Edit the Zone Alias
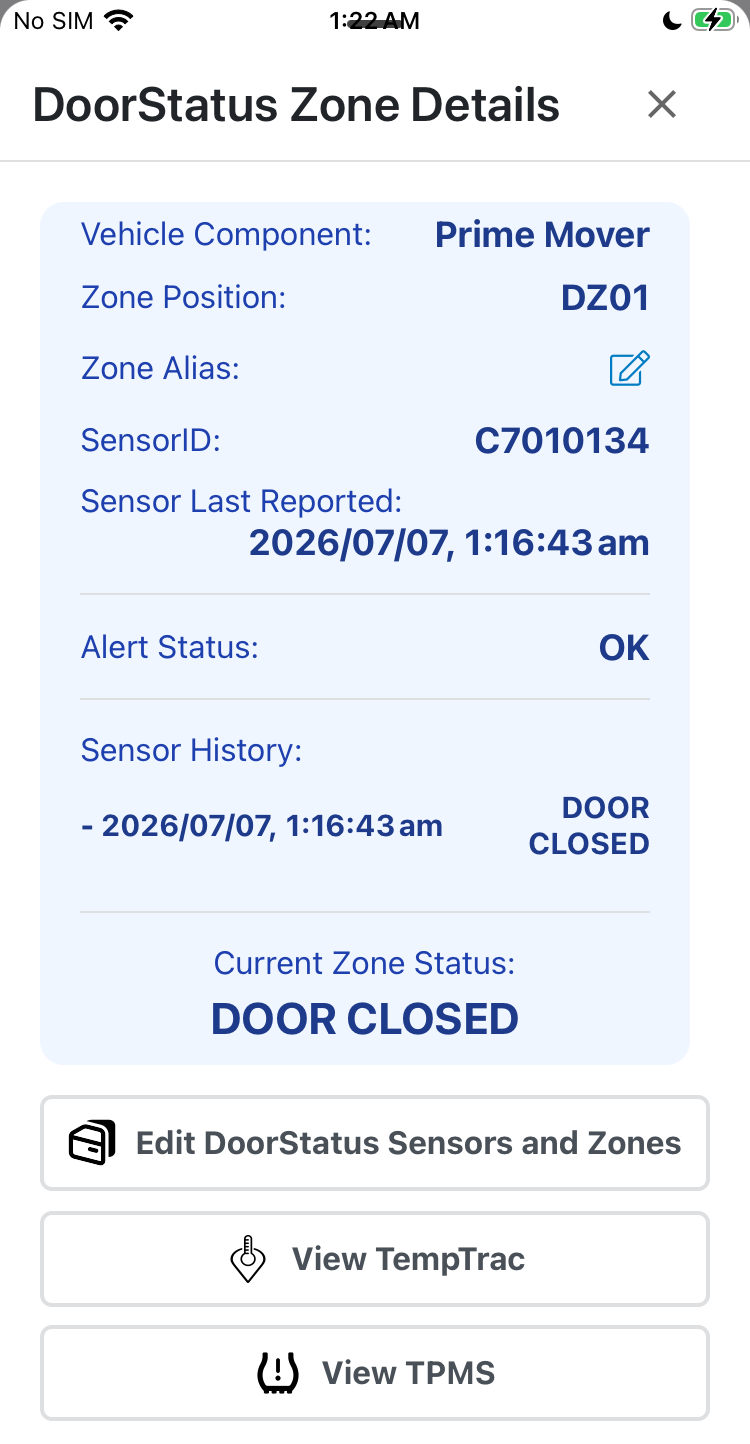This screenshot has height=1444, width=750. tap(630, 369)
